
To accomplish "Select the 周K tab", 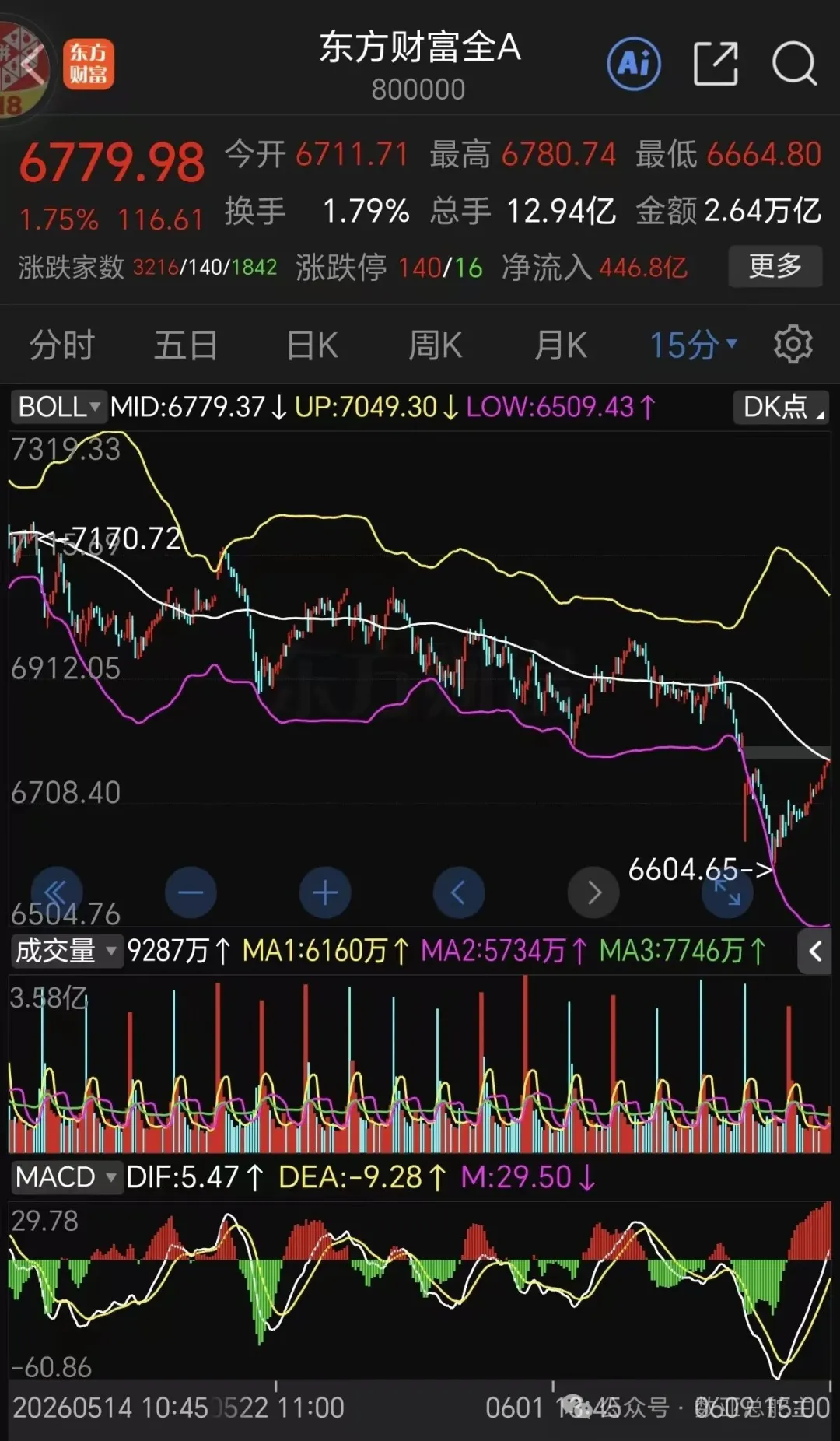I will 435,345.
